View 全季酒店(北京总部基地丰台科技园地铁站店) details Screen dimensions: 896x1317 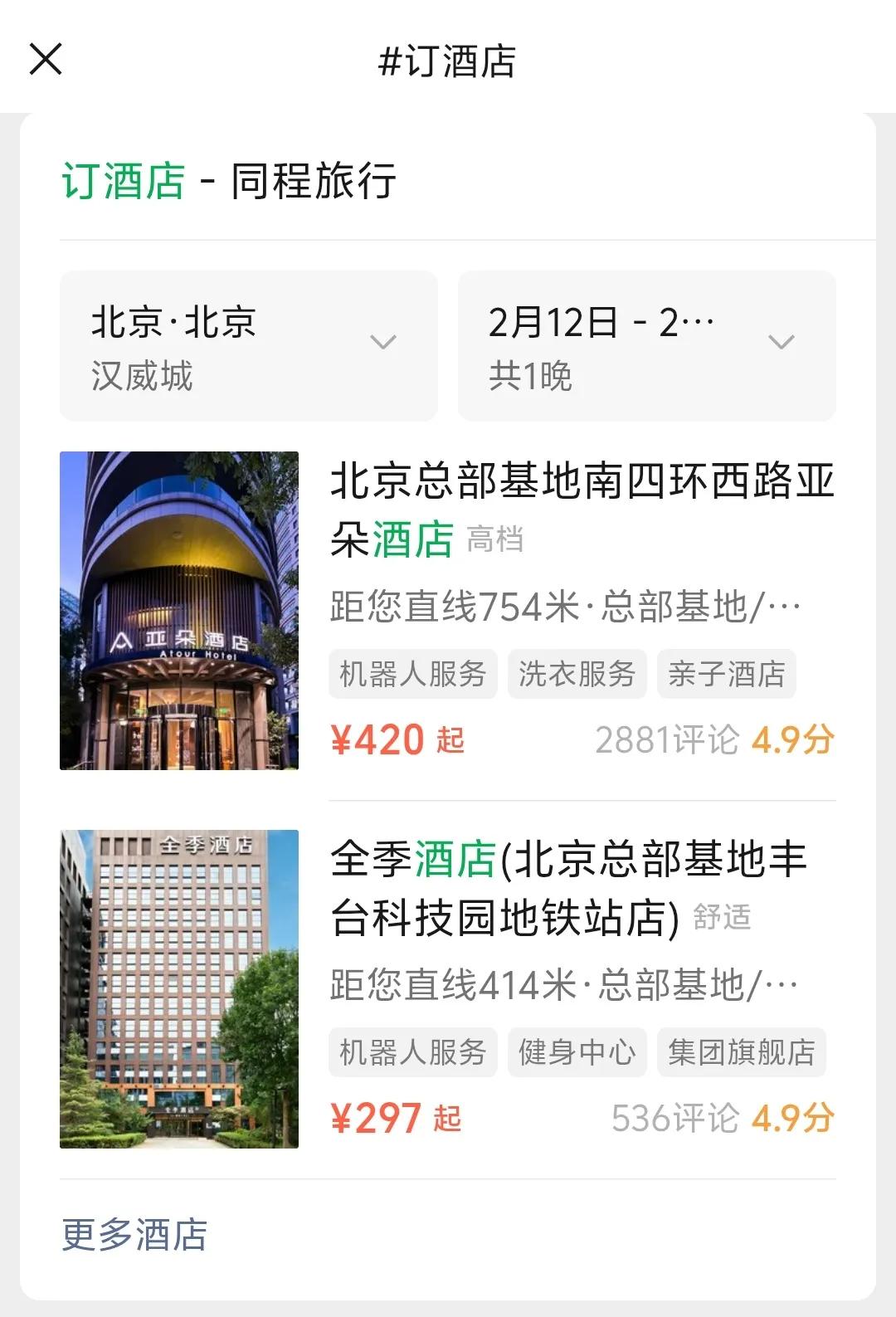tap(569, 888)
